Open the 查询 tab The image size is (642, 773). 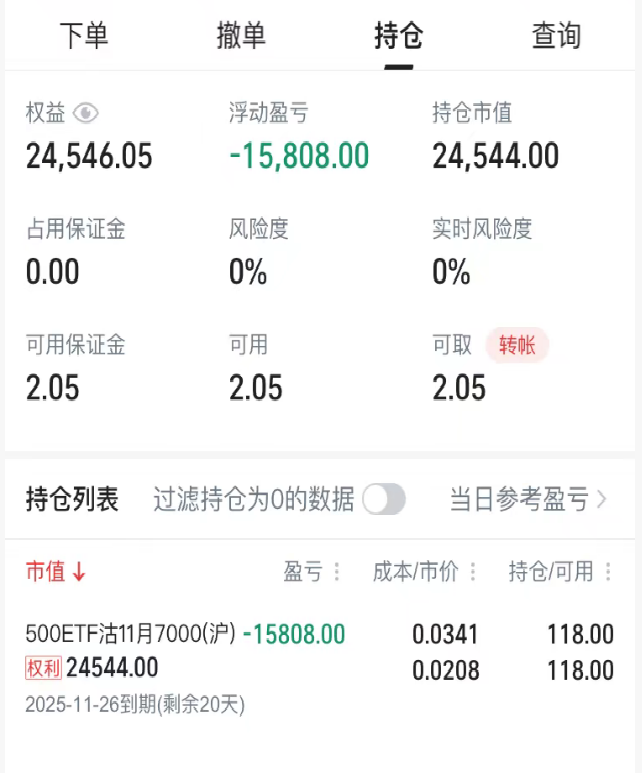click(x=556, y=36)
